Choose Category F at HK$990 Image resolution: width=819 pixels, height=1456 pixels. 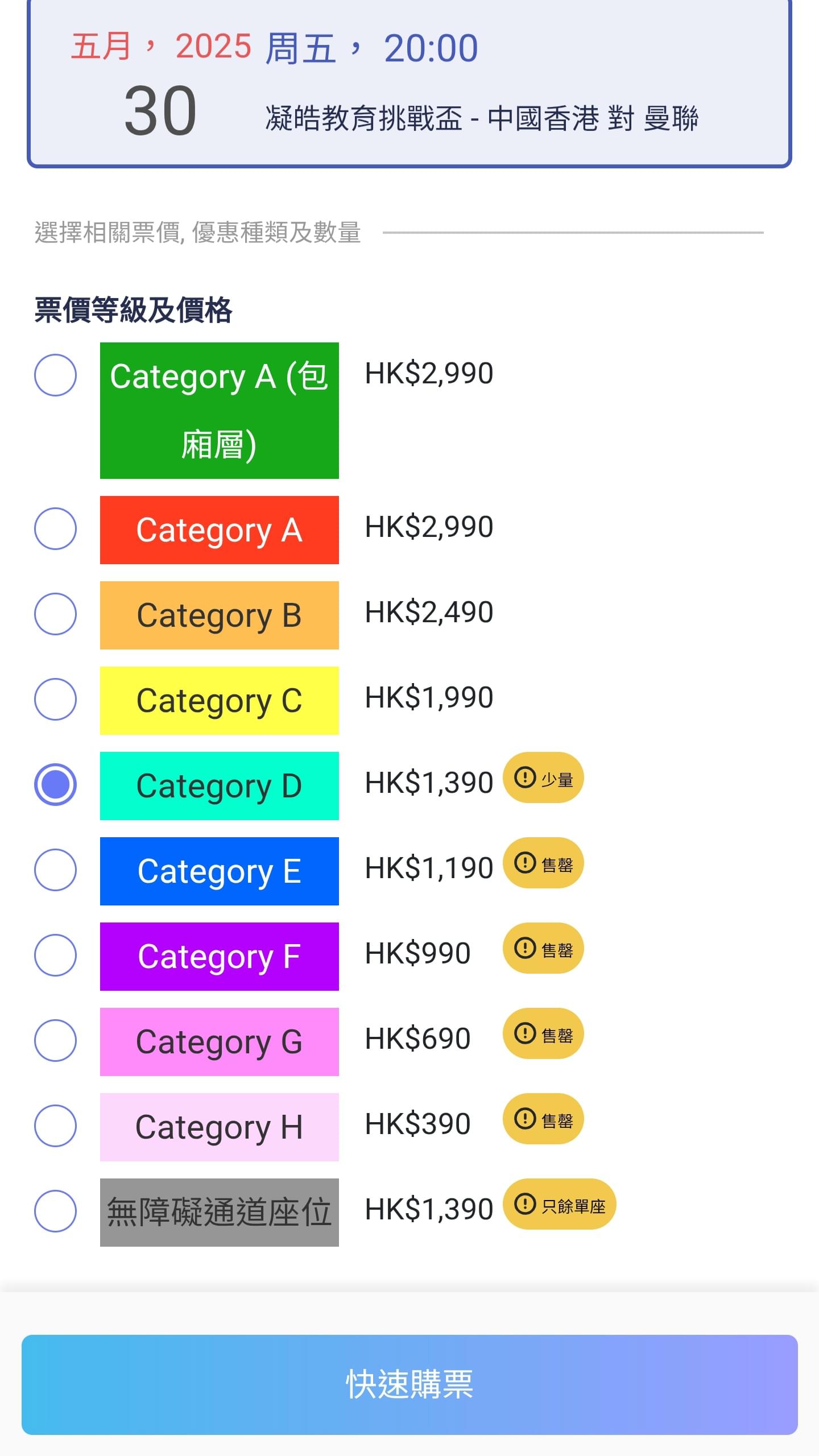(55, 955)
